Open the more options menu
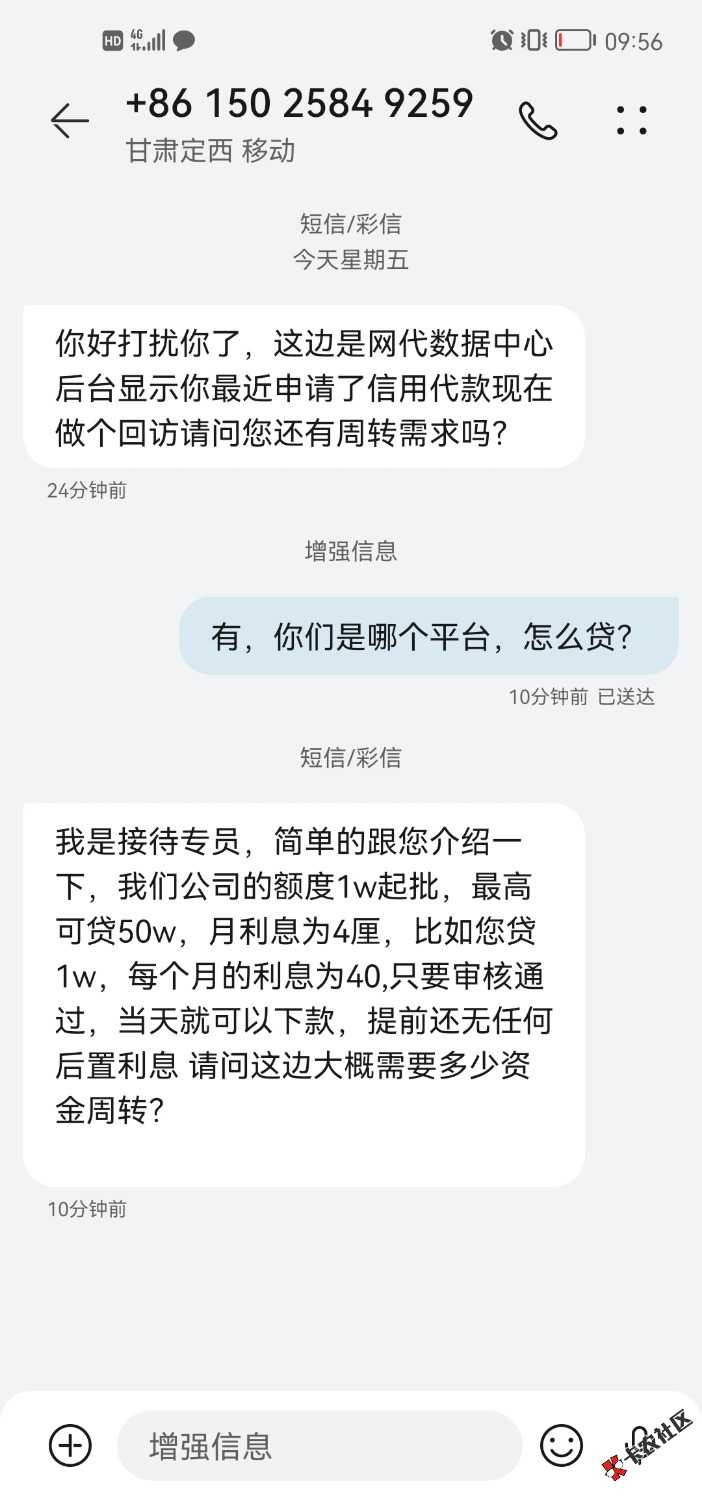This screenshot has width=702, height=1500. (632, 121)
